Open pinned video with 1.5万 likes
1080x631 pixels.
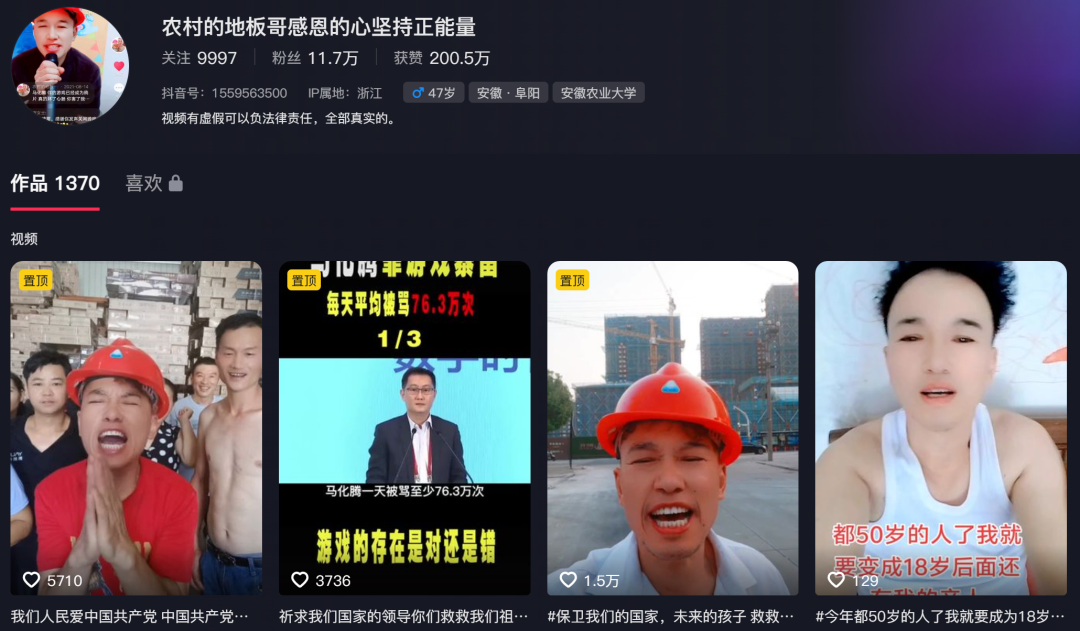coord(672,428)
